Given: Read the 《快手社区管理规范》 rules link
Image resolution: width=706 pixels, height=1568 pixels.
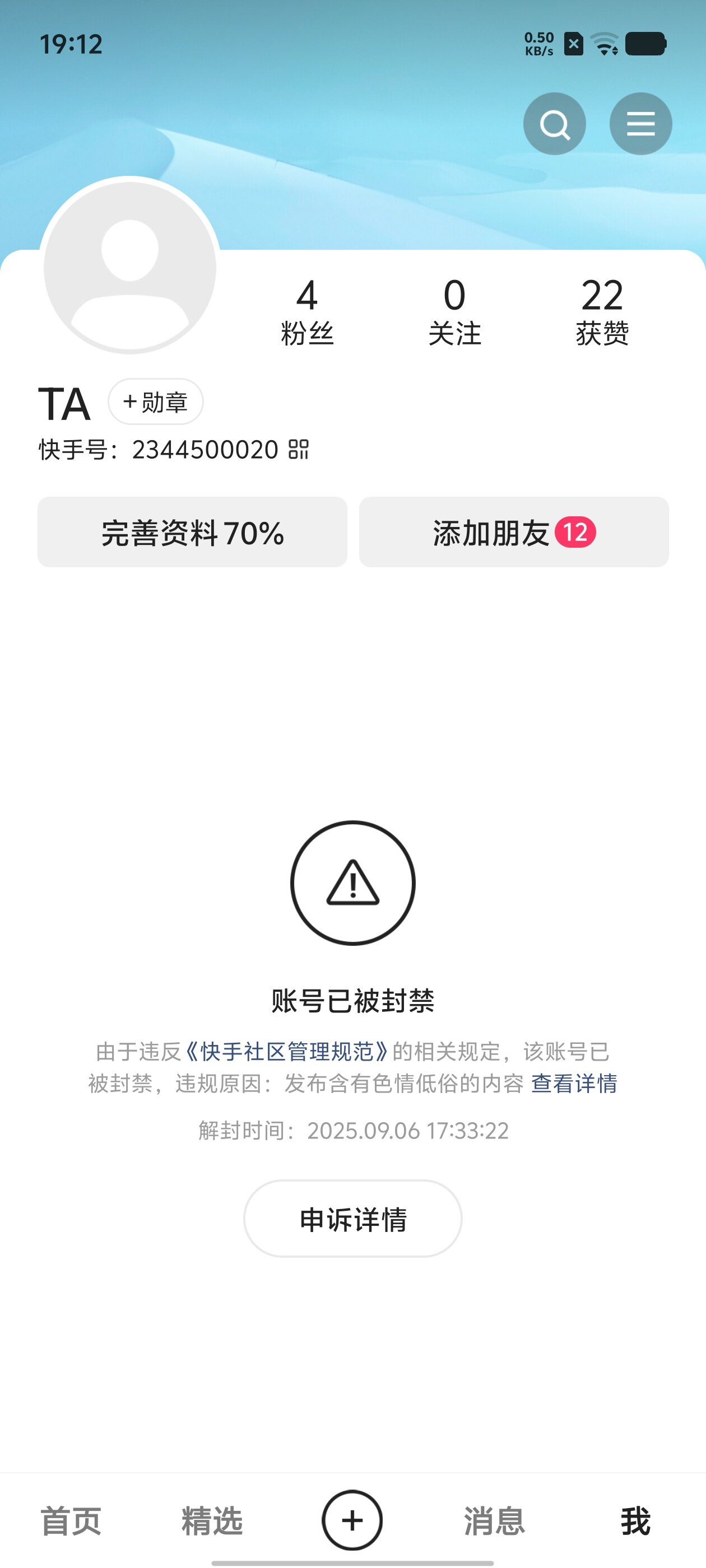Looking at the screenshot, I should (286, 1051).
